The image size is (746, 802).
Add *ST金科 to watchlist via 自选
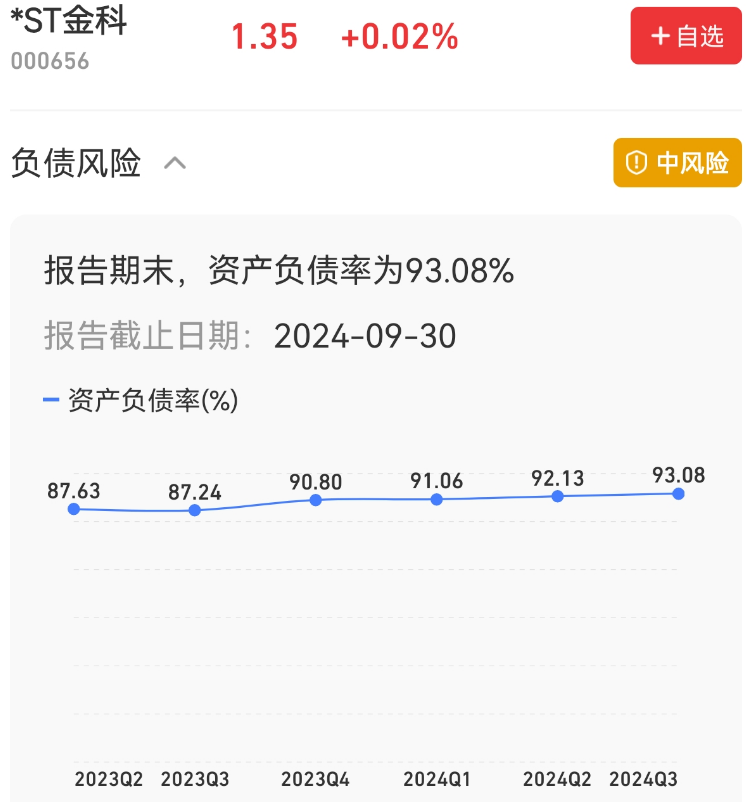click(x=686, y=37)
